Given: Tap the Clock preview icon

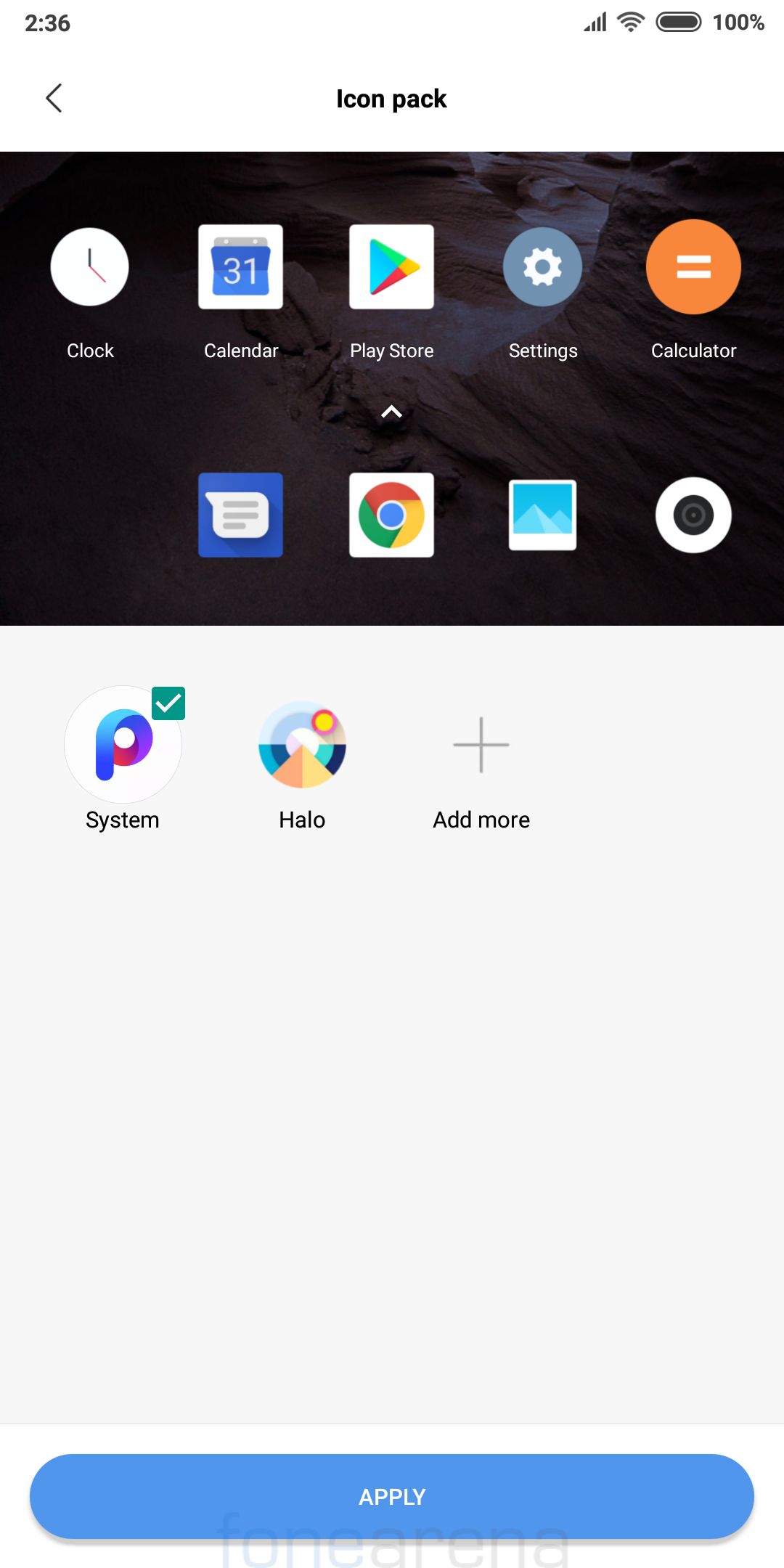Looking at the screenshot, I should [x=89, y=266].
